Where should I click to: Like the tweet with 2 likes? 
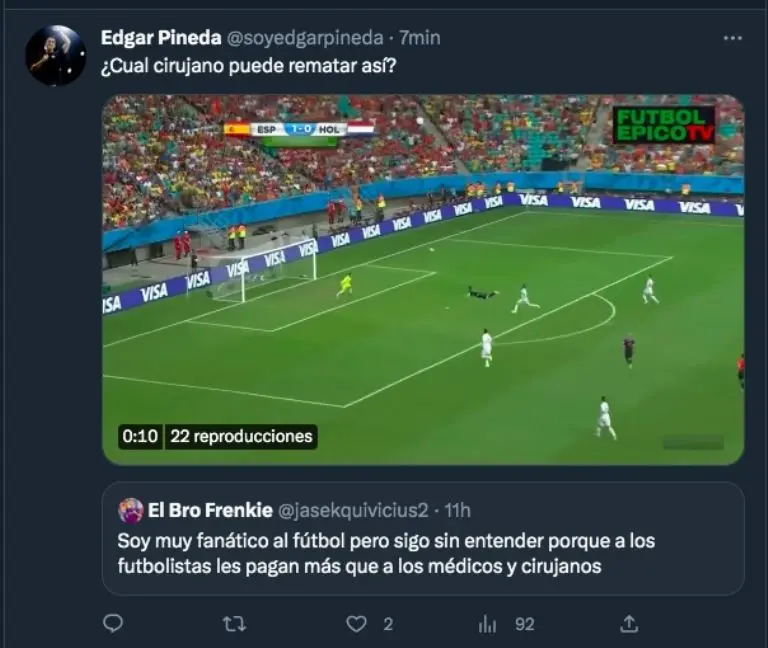[x=357, y=624]
